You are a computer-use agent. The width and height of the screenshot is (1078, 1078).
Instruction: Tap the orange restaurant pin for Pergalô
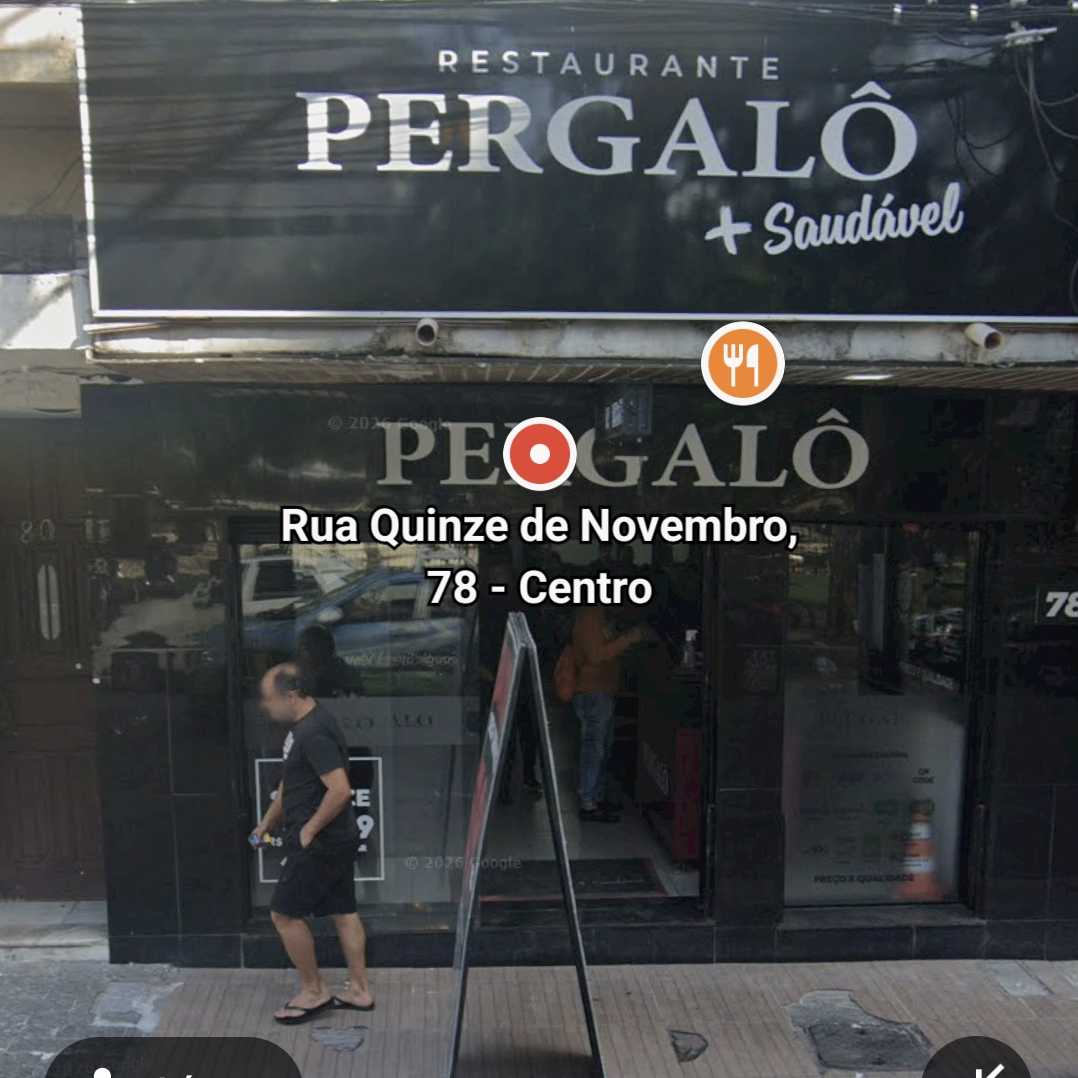point(741,365)
